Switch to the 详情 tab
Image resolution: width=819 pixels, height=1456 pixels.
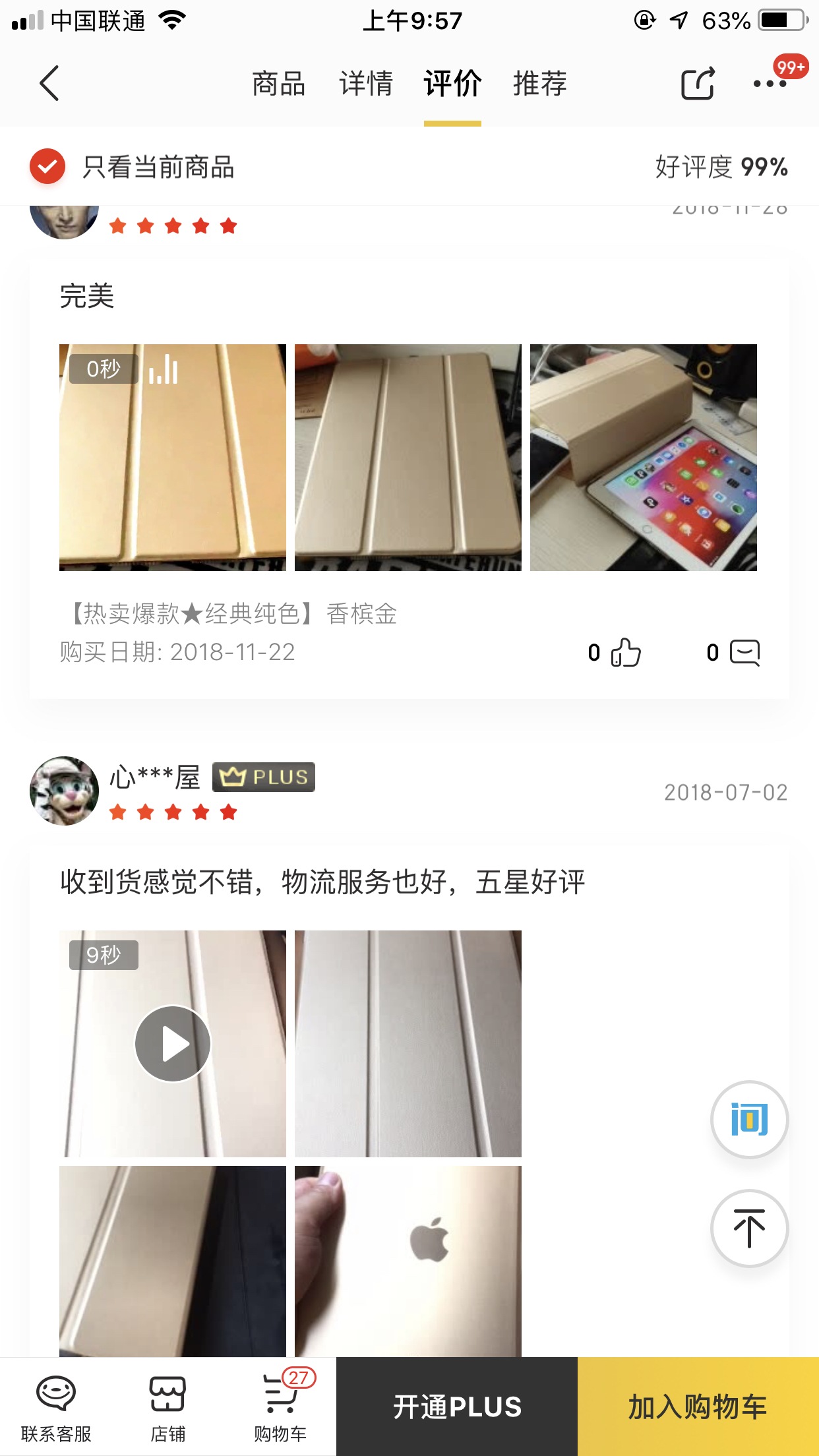[366, 84]
